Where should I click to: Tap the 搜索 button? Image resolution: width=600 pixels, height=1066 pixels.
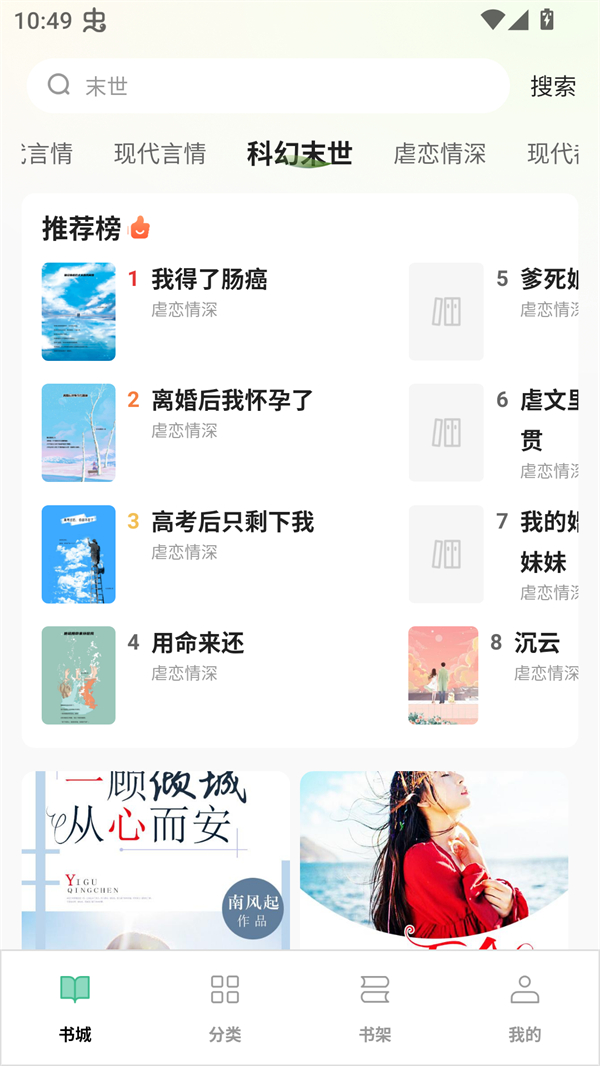553,86
